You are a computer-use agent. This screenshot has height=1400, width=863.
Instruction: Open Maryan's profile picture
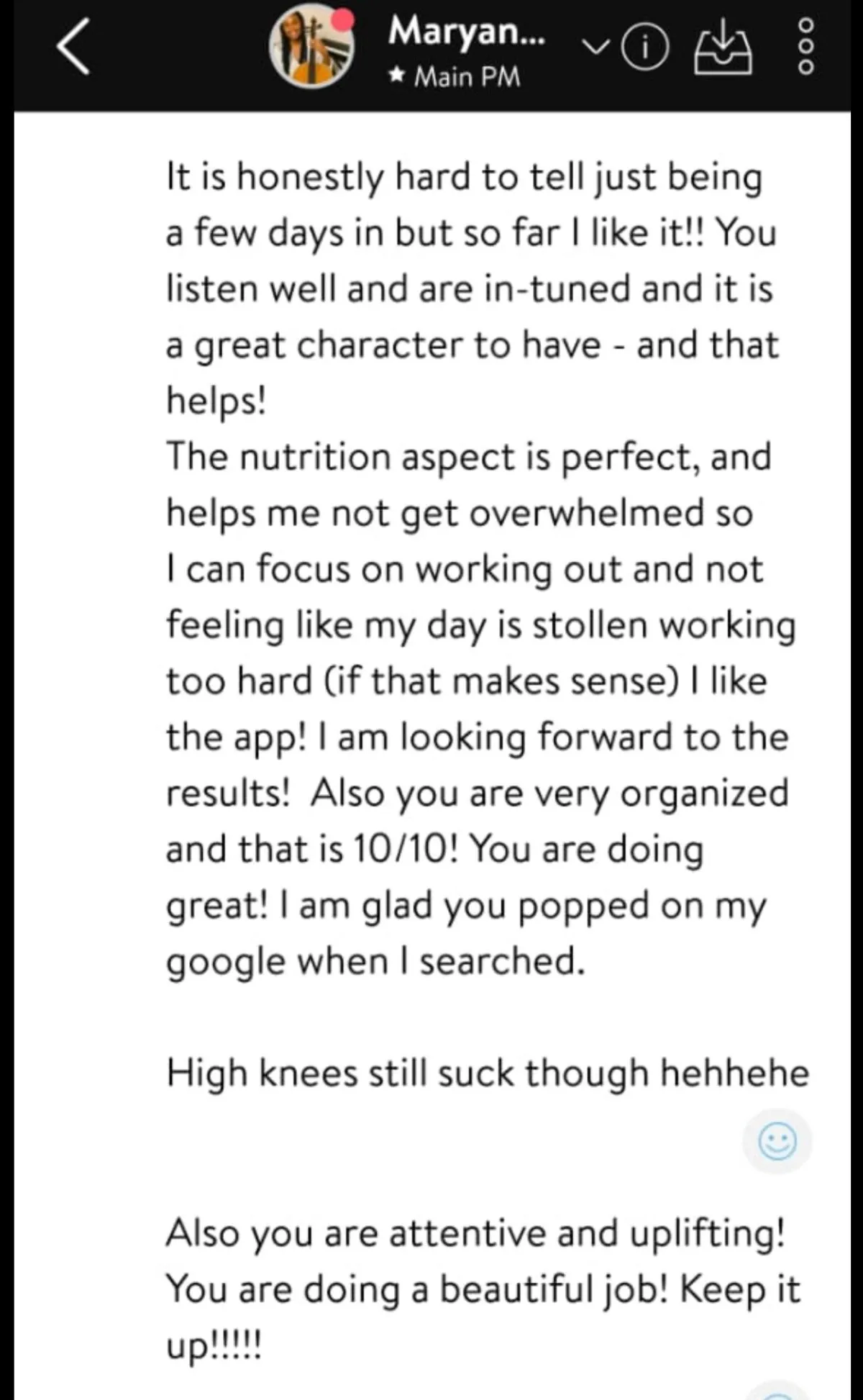(311, 46)
